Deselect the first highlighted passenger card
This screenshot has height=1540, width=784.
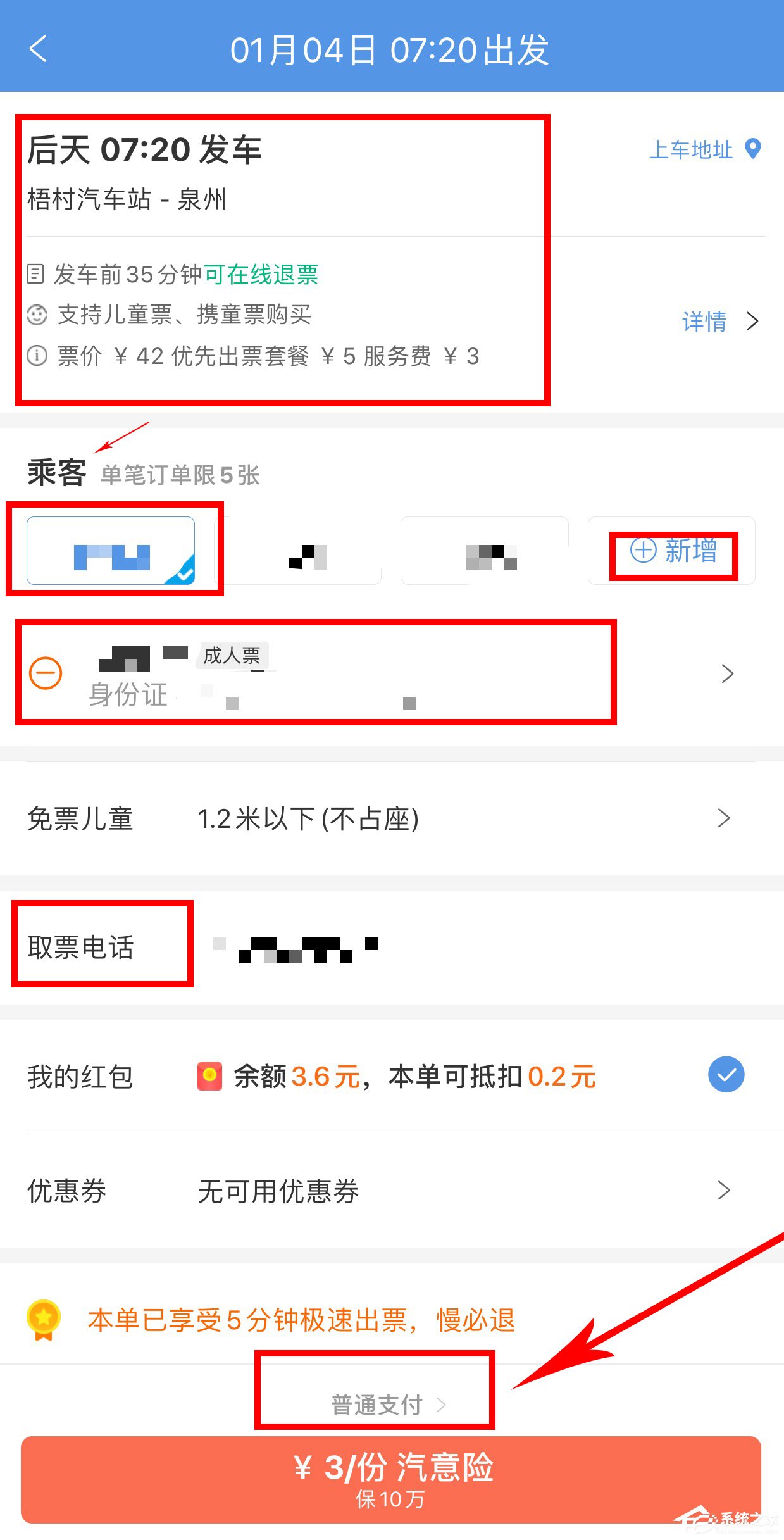point(111,549)
